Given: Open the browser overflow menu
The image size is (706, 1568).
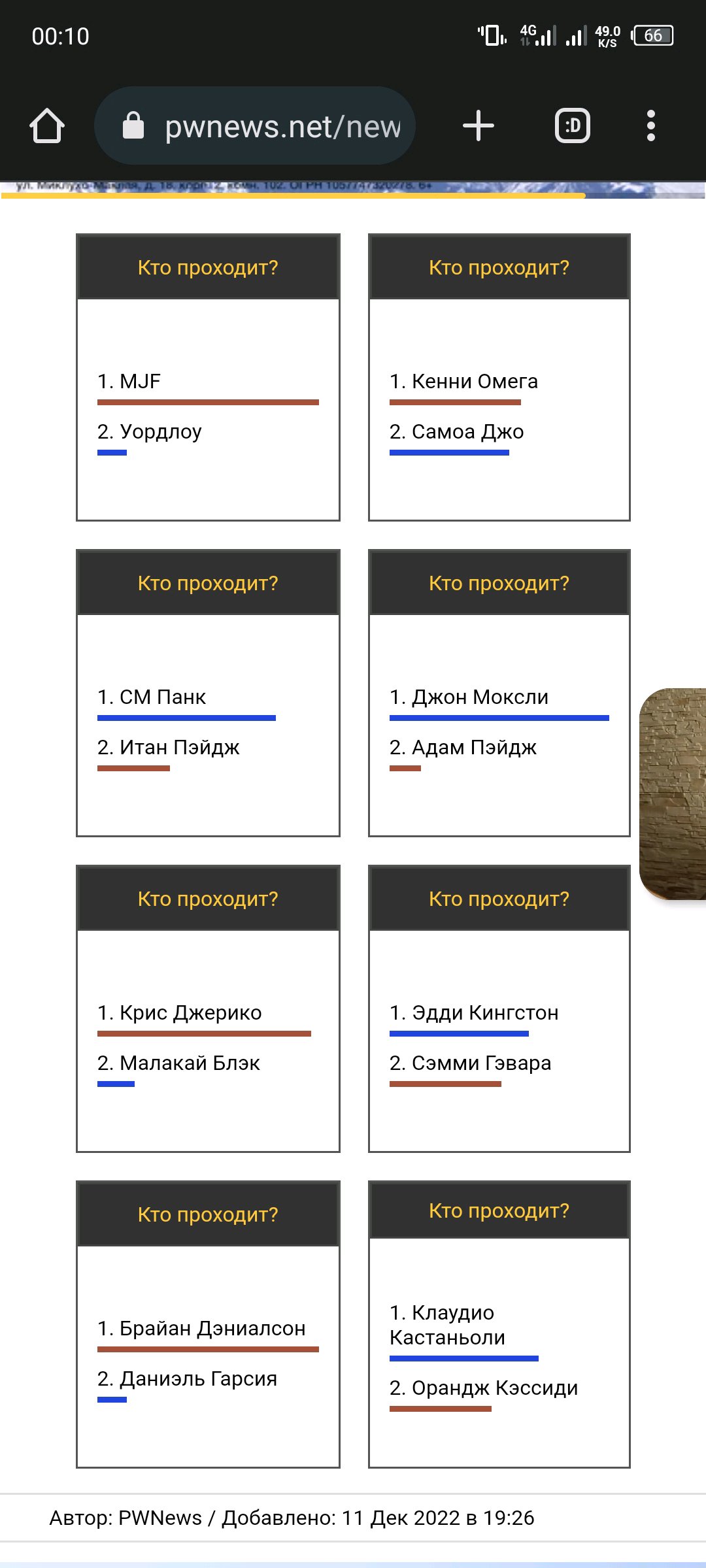Looking at the screenshot, I should tap(650, 125).
